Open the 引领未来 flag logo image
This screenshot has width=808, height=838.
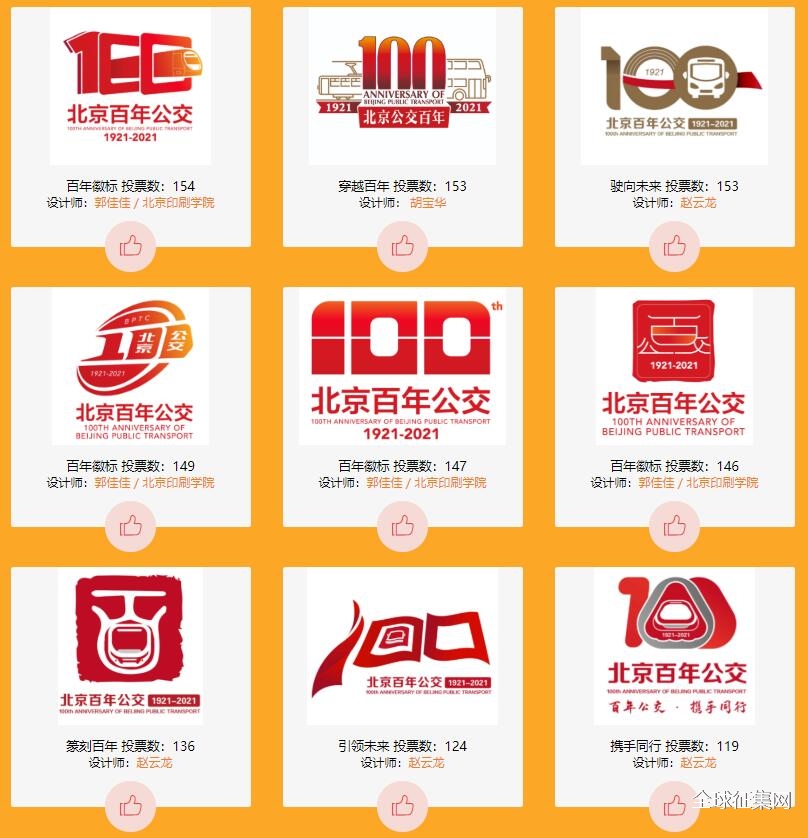tap(402, 646)
